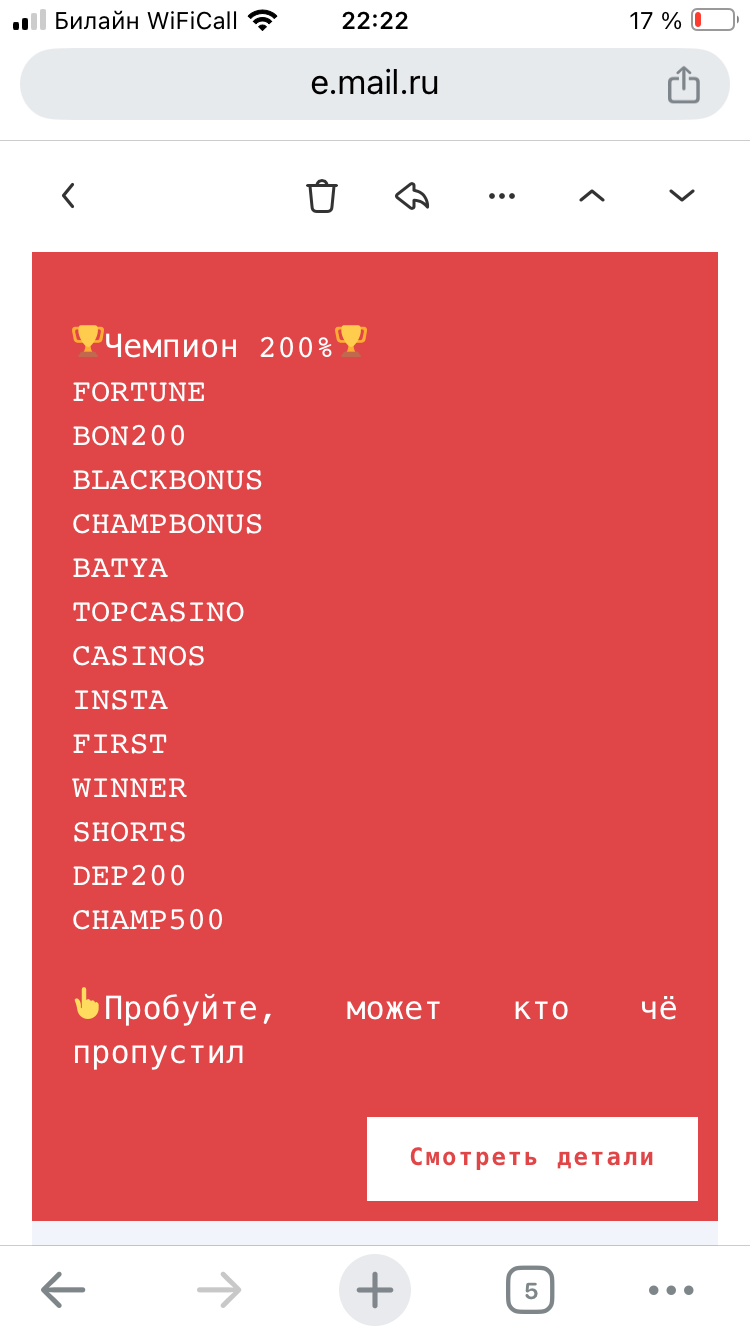The width and height of the screenshot is (750, 1334).
Task: Delete this email with the trash icon
Action: 322,196
